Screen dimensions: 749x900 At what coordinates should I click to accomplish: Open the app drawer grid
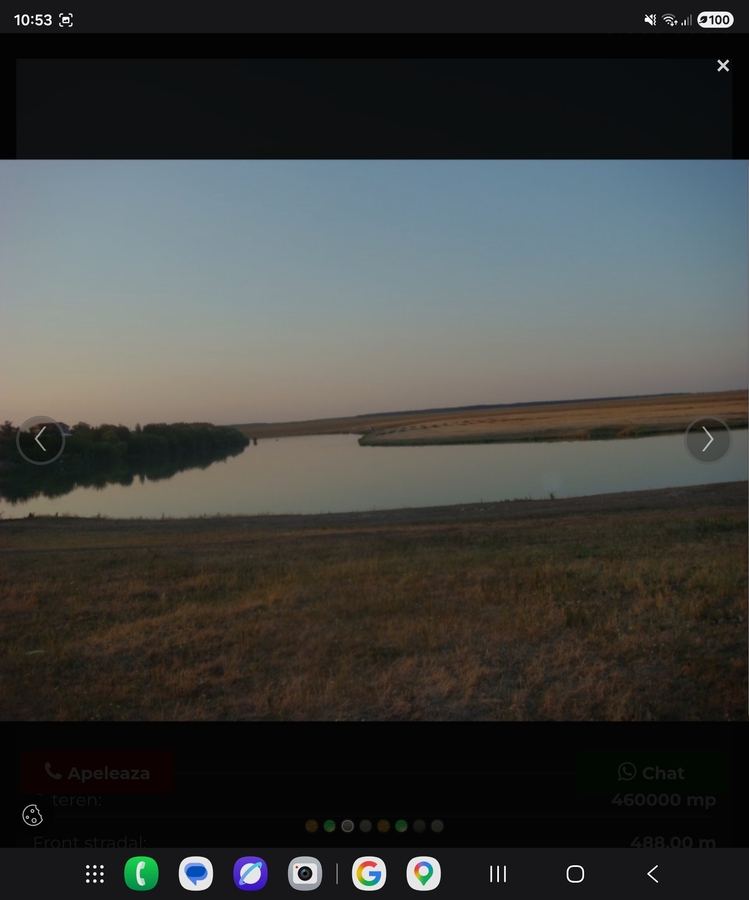pyautogui.click(x=95, y=874)
